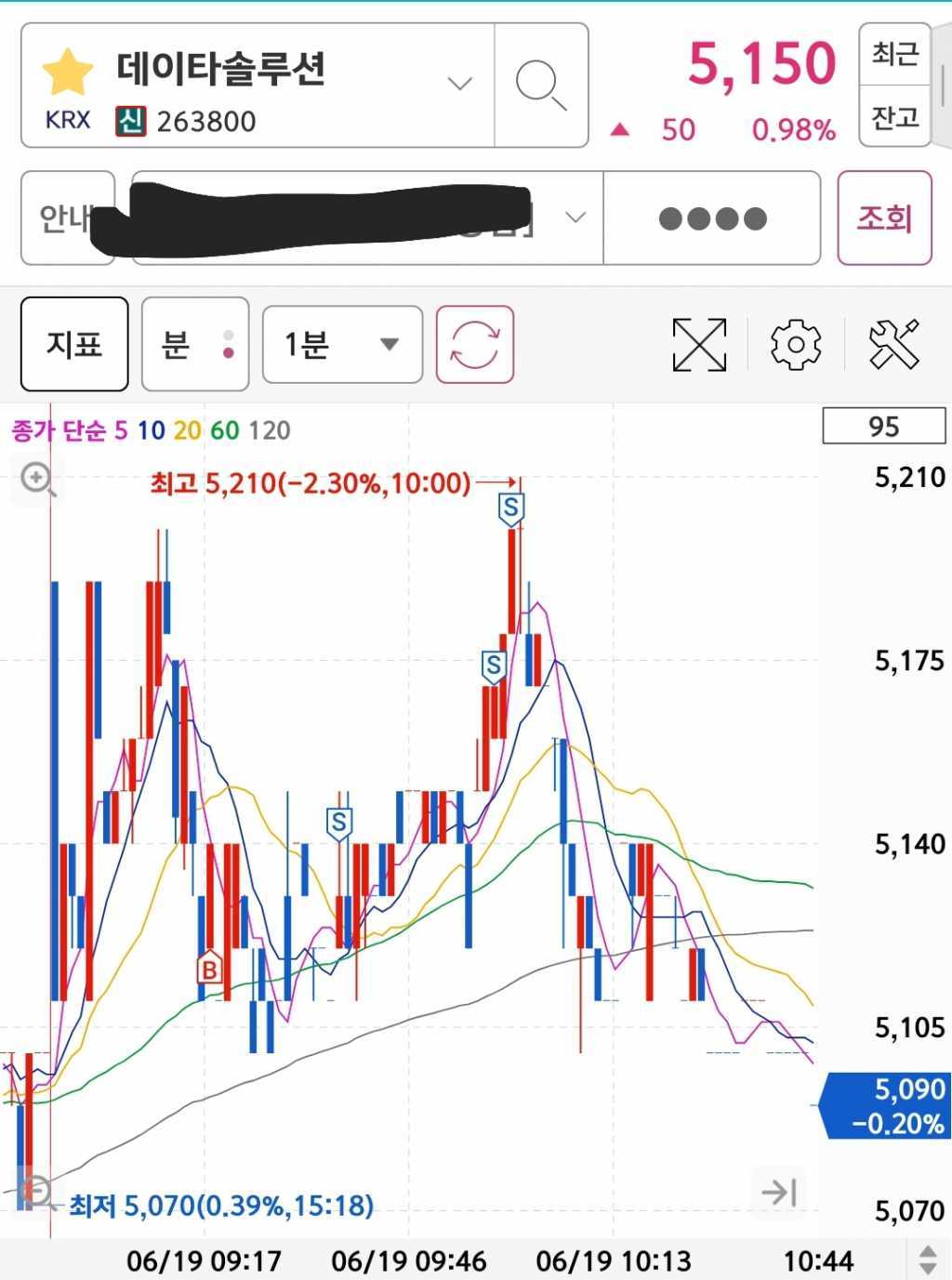Open the 잔고 balance button
The width and height of the screenshot is (952, 1280).
894,117
